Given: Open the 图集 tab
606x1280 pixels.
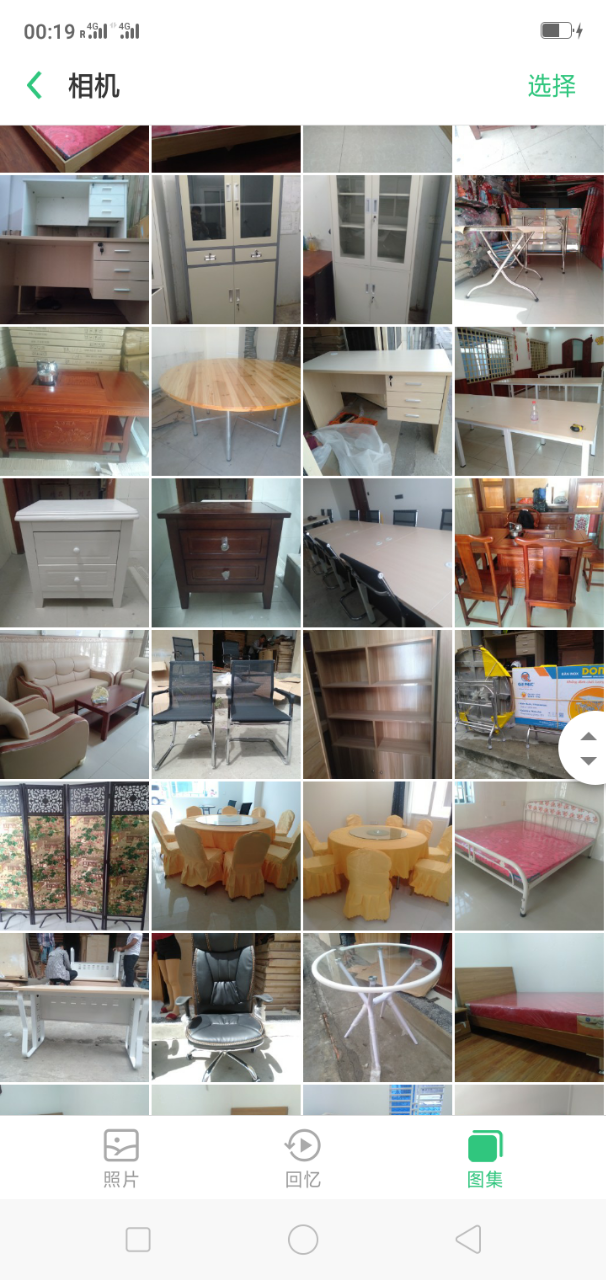Looking at the screenshot, I should coord(485,1158).
